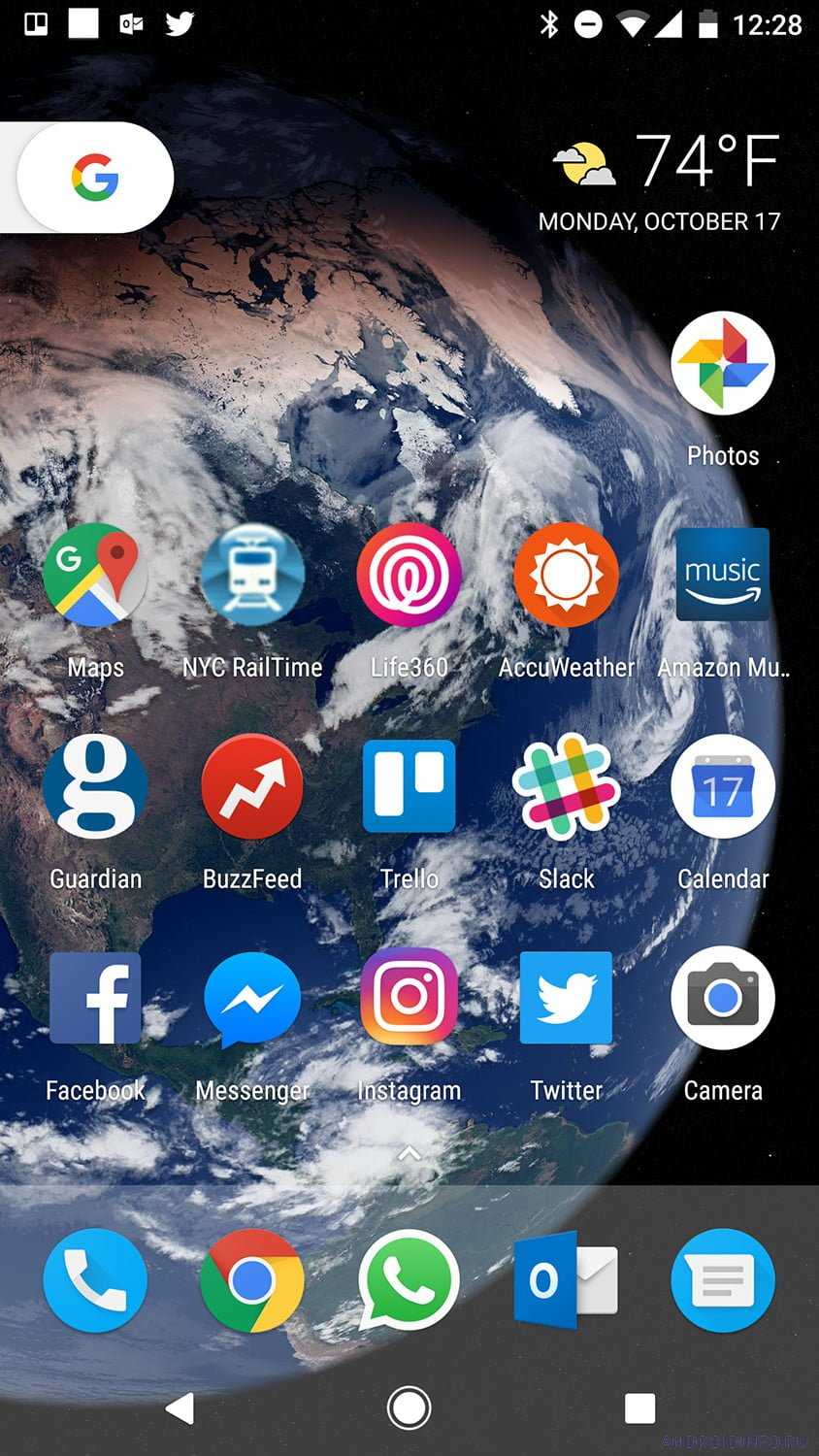The height and width of the screenshot is (1456, 819).
Task: Launch Slack
Action: 566,787
